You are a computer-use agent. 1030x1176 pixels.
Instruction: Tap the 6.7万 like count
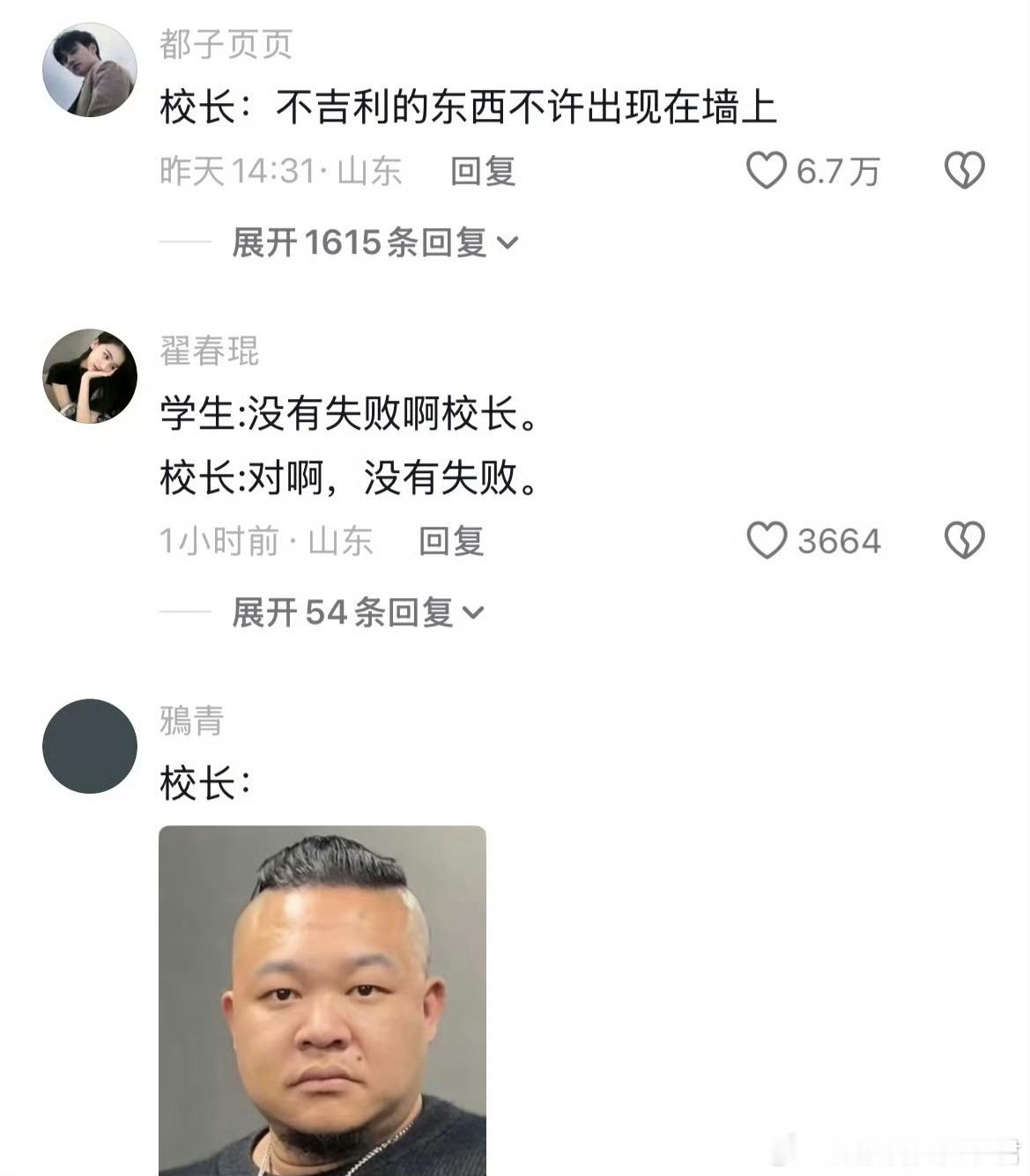pyautogui.click(x=837, y=173)
